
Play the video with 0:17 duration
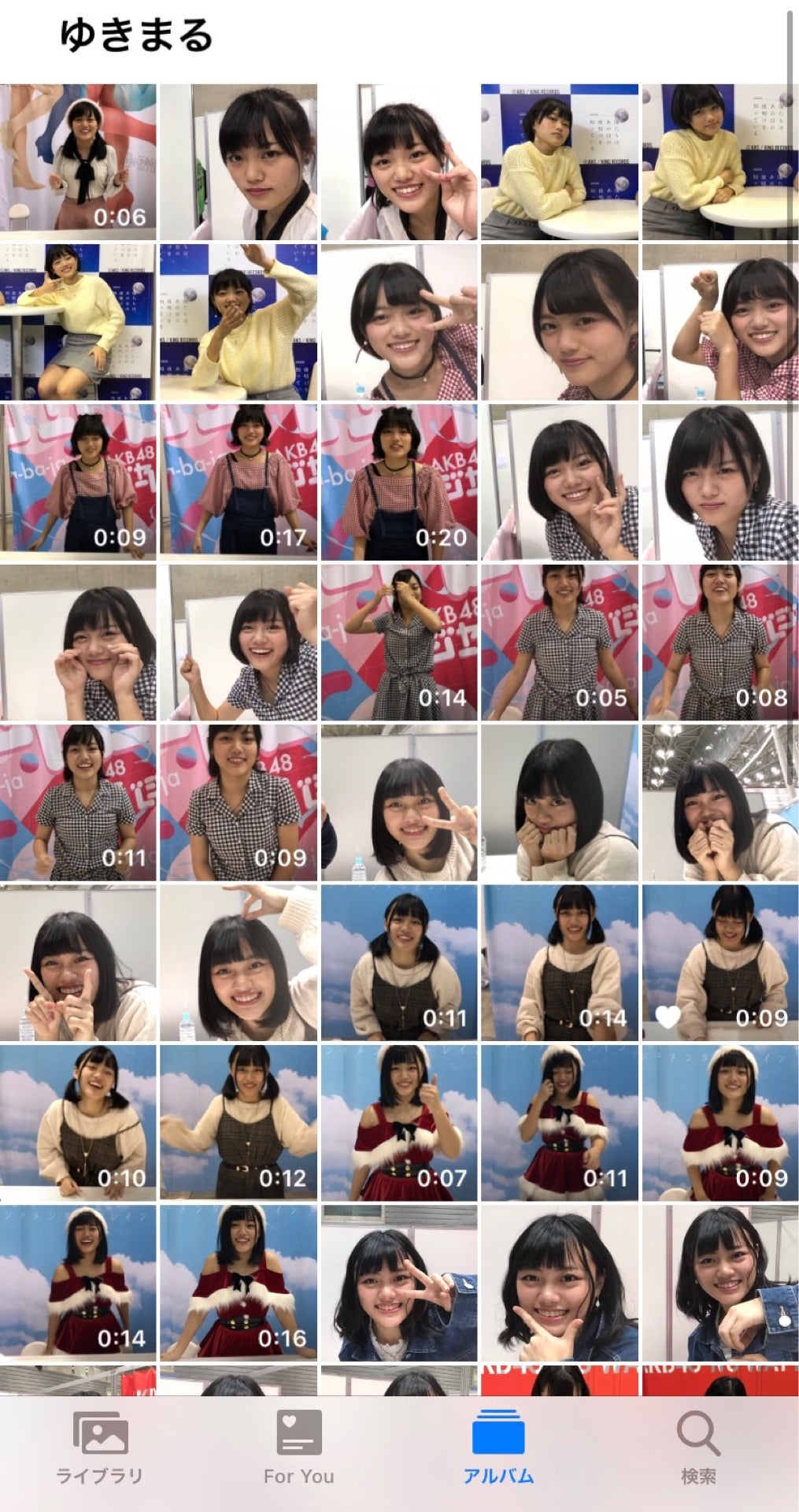239,482
